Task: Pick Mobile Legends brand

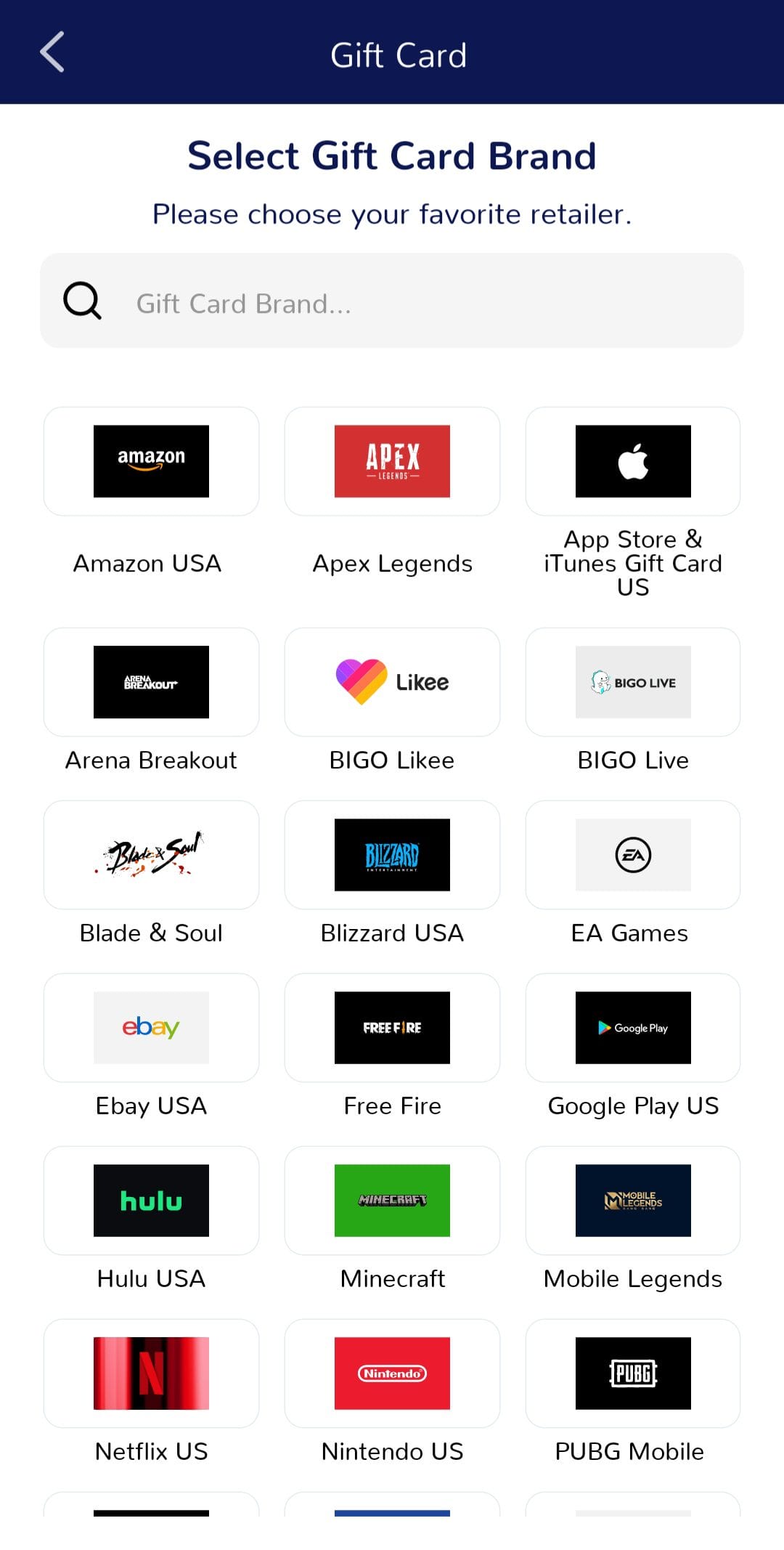Action: (633, 1201)
